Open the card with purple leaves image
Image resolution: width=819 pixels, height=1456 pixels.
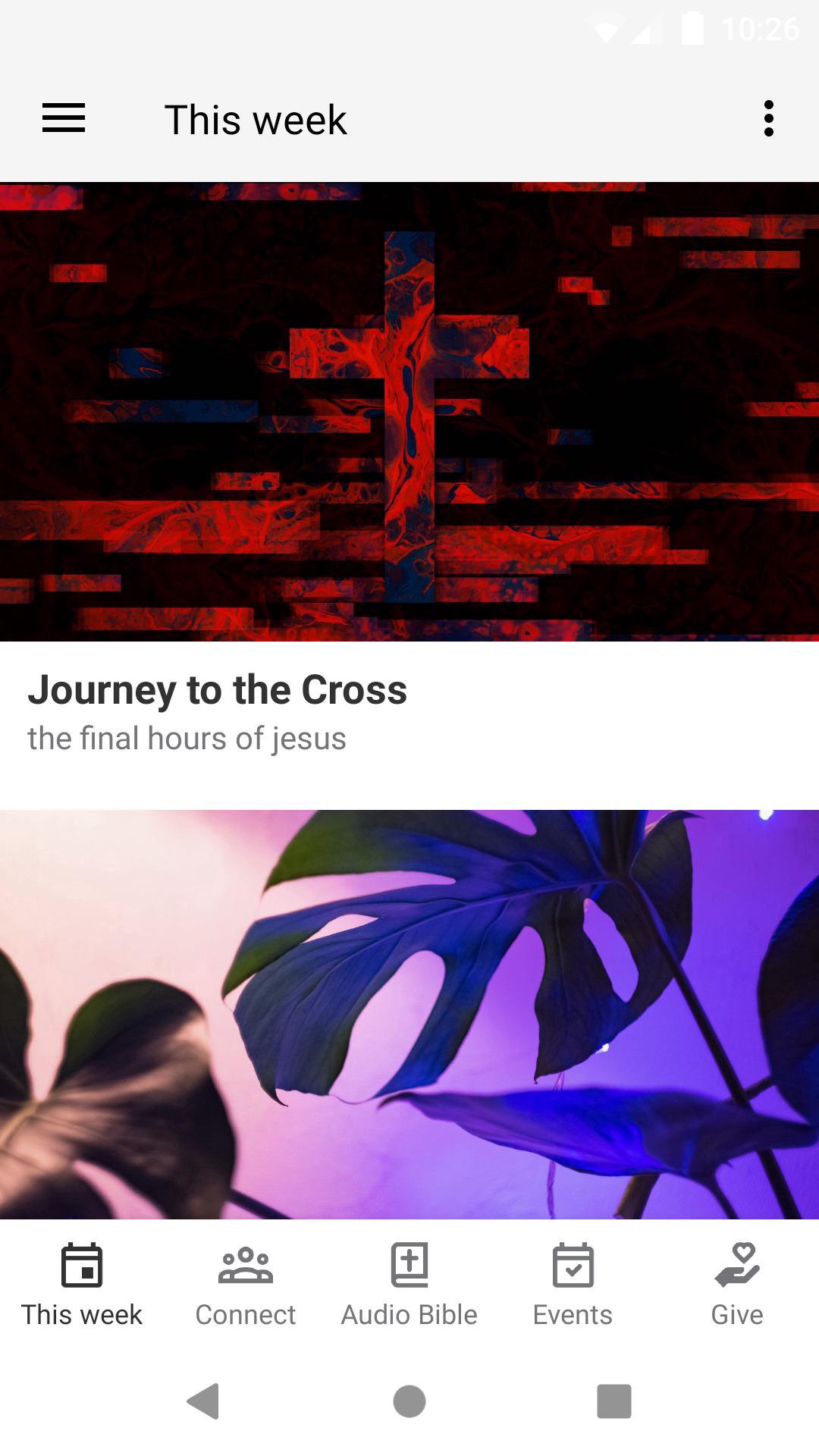click(x=409, y=1015)
